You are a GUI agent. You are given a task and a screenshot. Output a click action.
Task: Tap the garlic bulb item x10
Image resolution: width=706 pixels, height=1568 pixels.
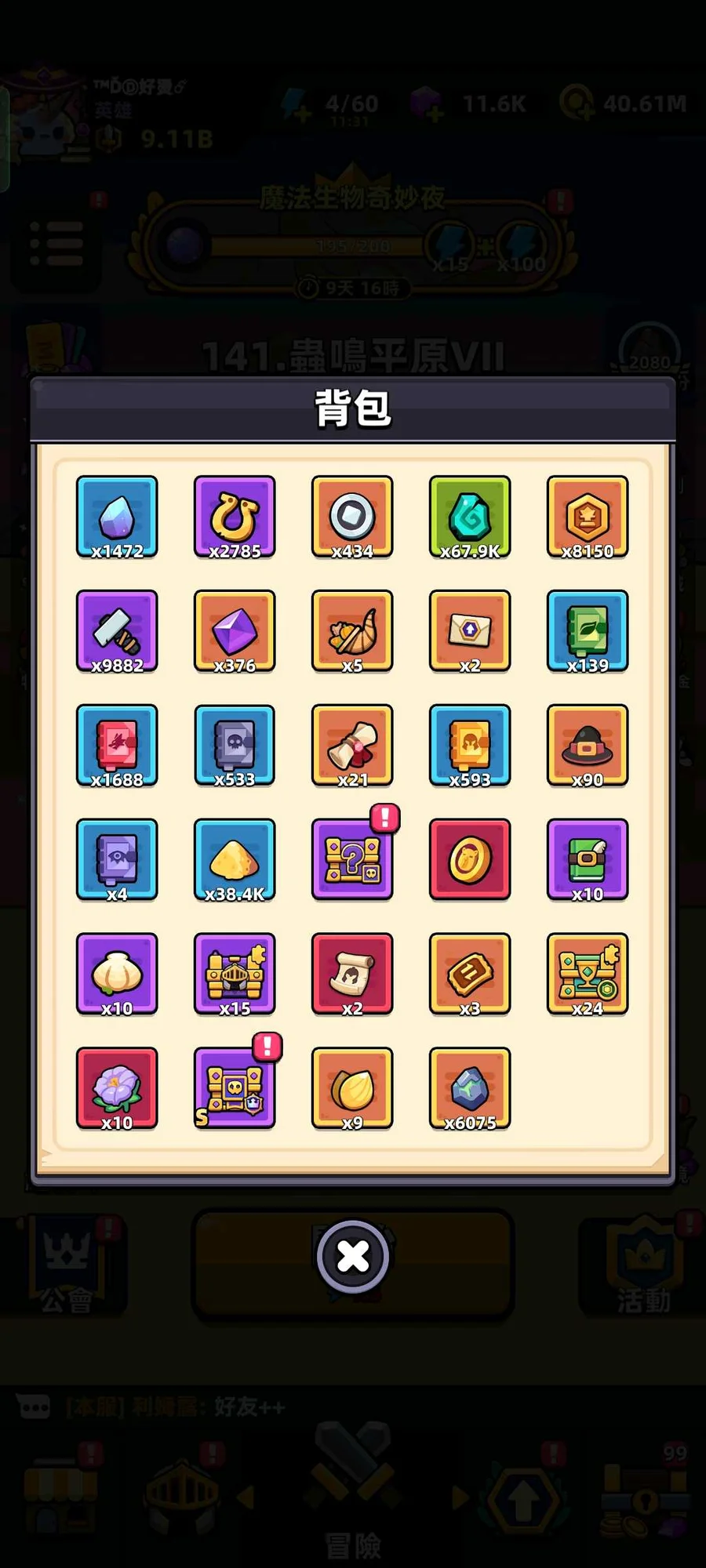tap(117, 974)
